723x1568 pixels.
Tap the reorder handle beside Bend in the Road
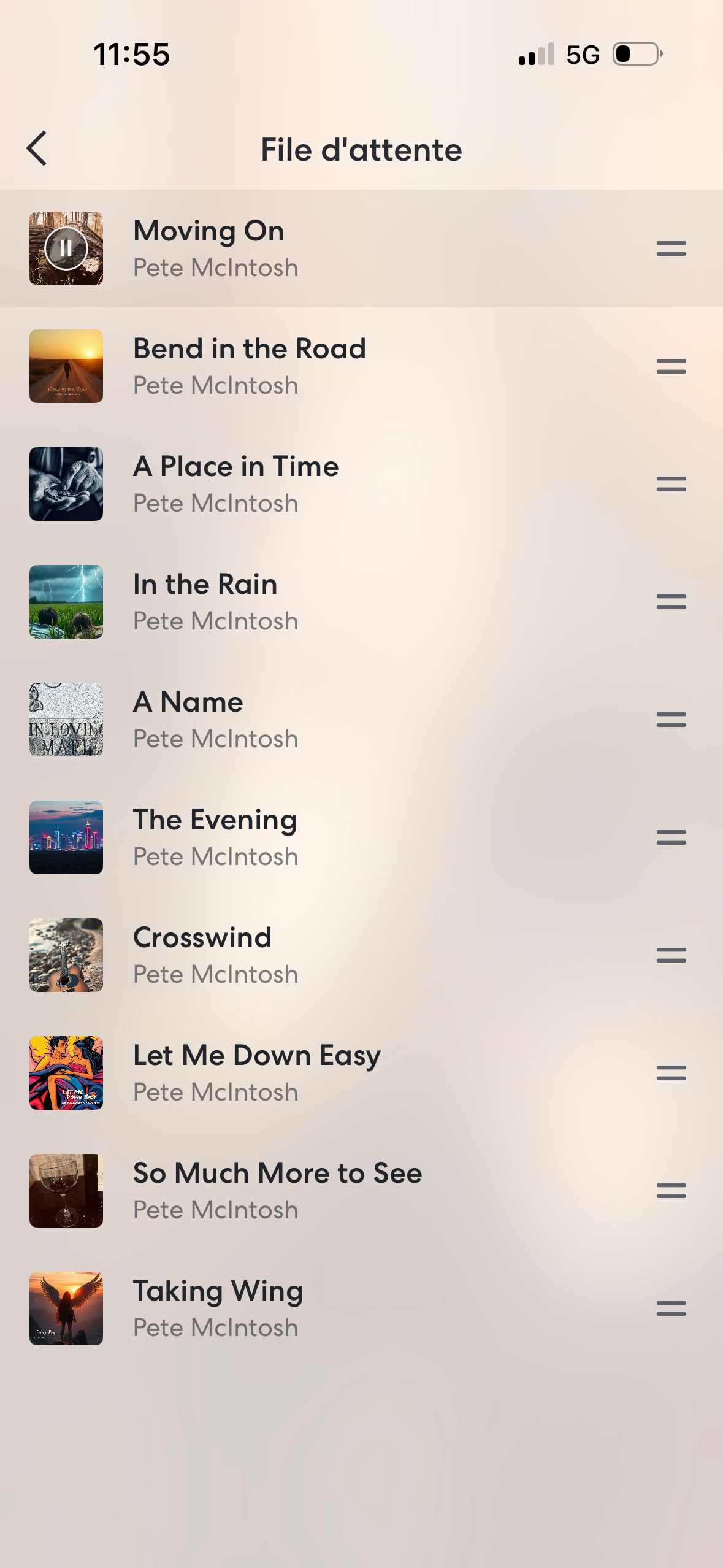[x=672, y=366]
